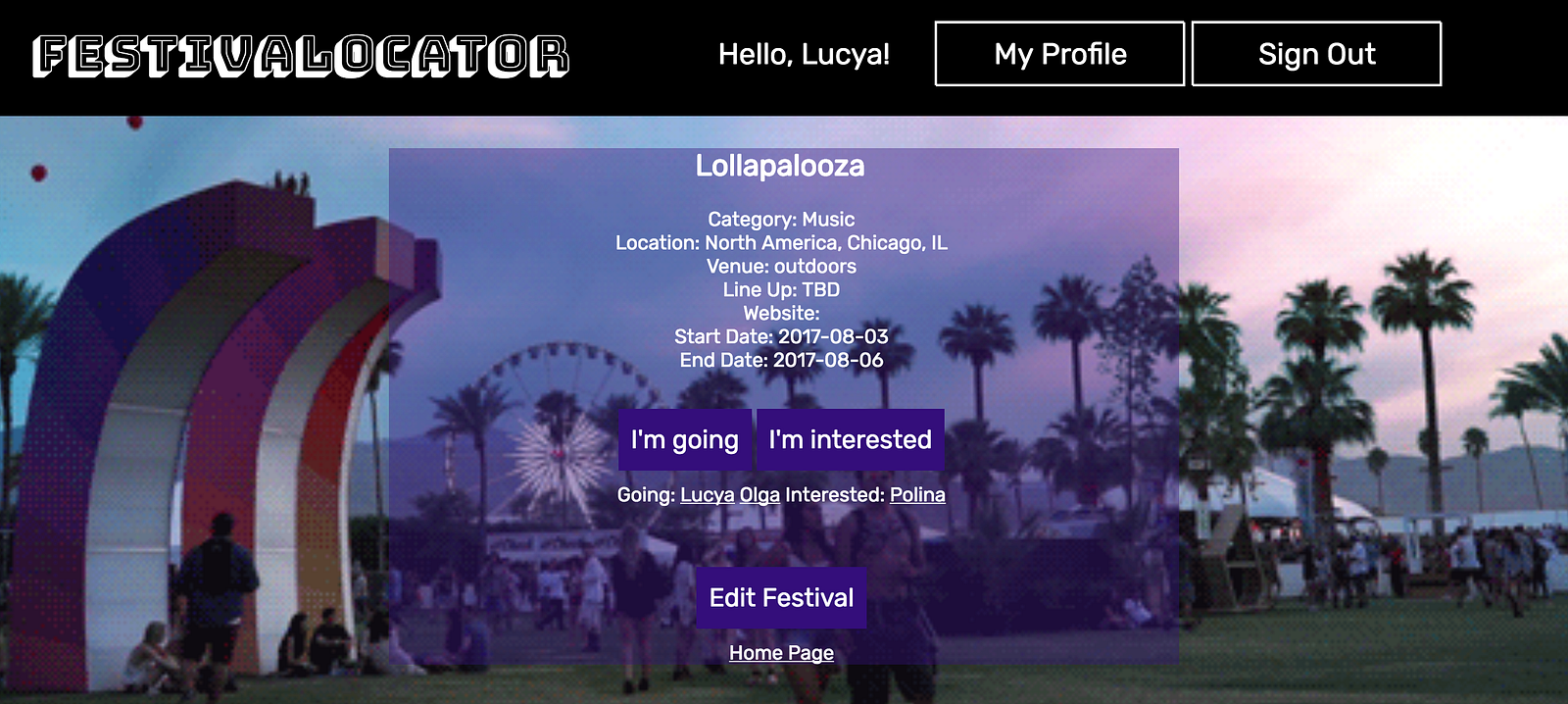This screenshot has height=704, width=1568.
Task: Tap the Festivalocator logo in the header
Action: click(301, 56)
